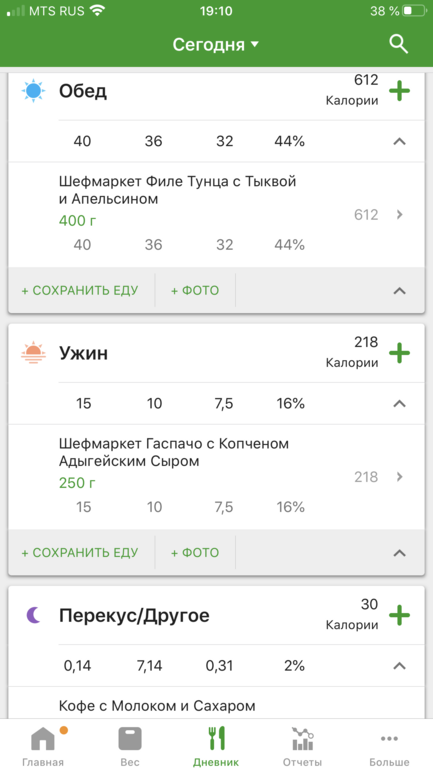Save the Обед meal via Сохранить еду
Viewport: 433px width, 770px height.
[80, 290]
